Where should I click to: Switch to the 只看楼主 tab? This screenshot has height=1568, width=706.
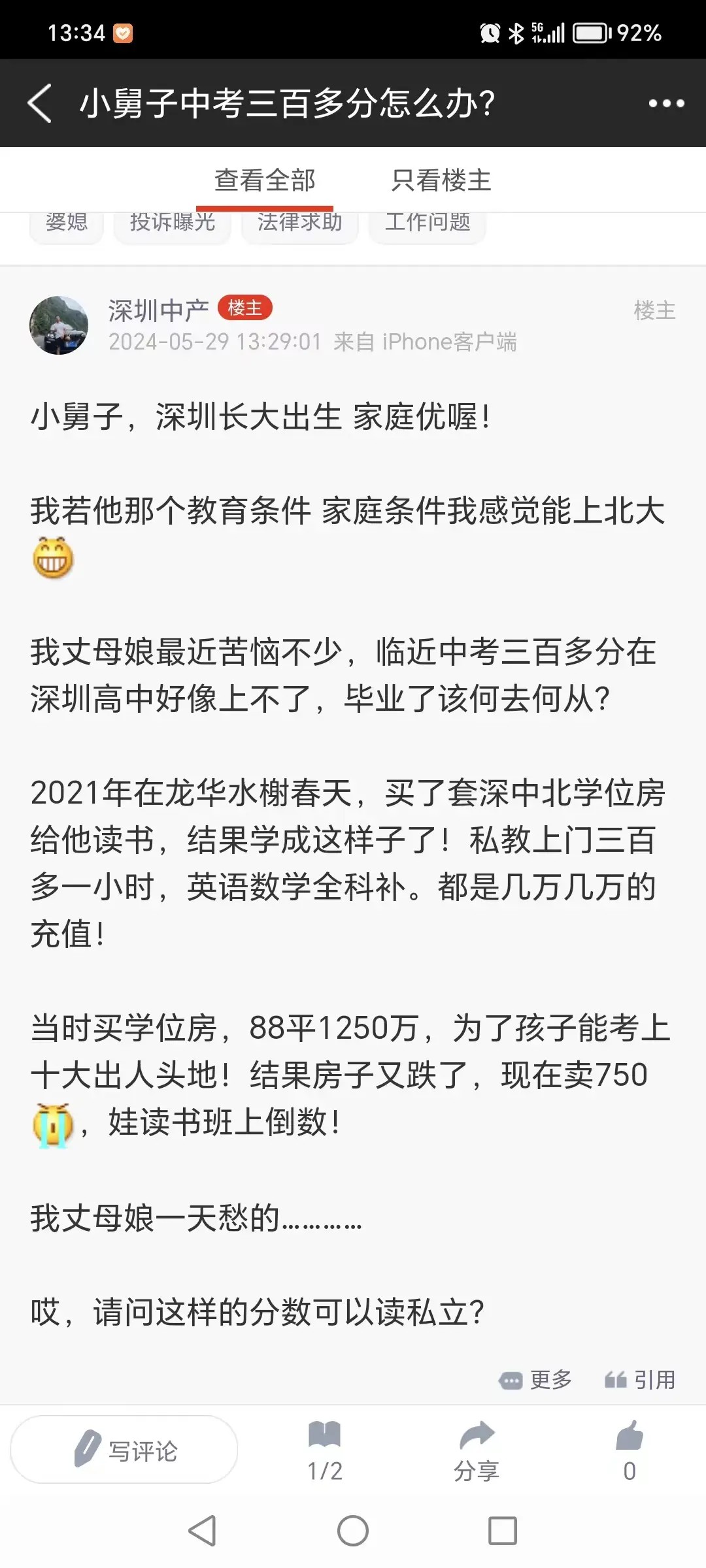pos(441,180)
